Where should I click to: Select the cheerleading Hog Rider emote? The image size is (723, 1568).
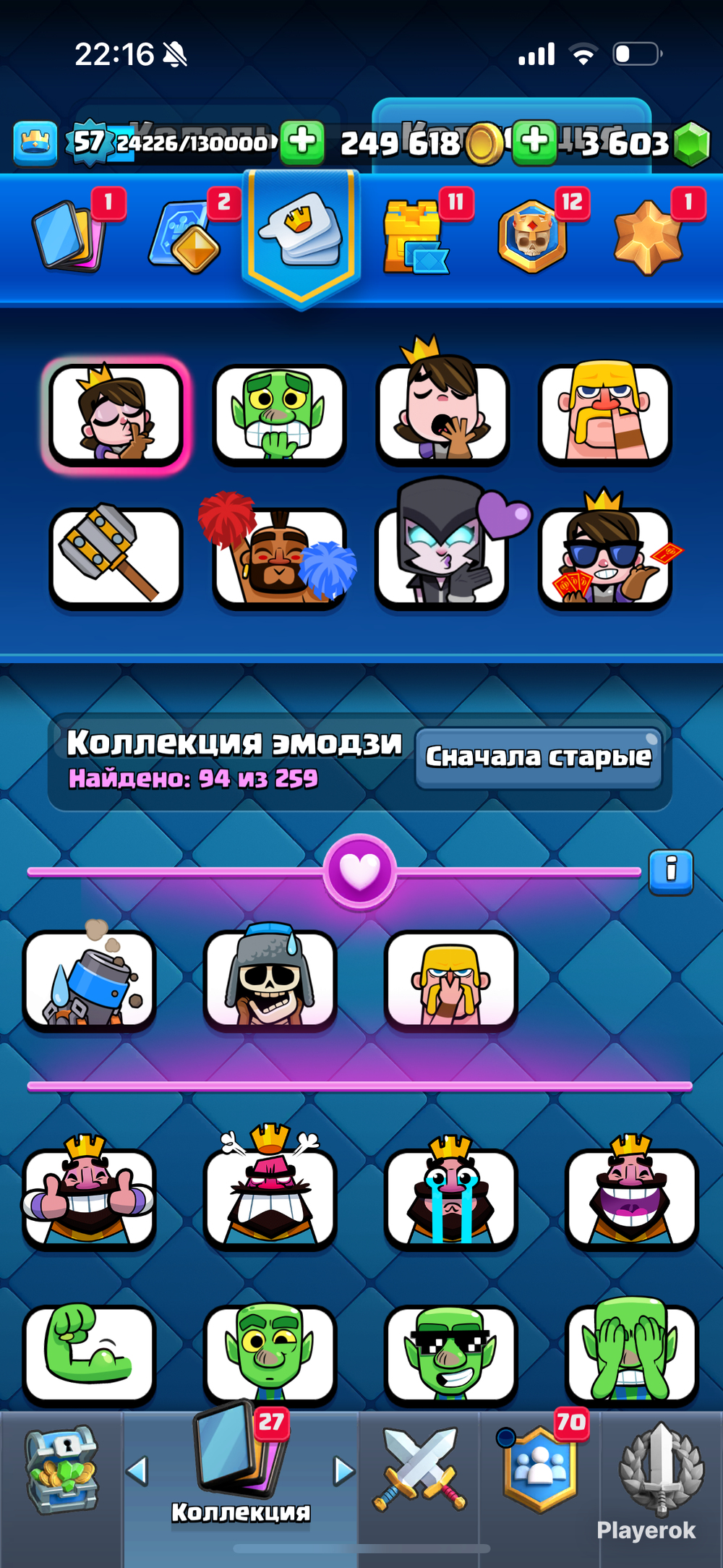279,555
